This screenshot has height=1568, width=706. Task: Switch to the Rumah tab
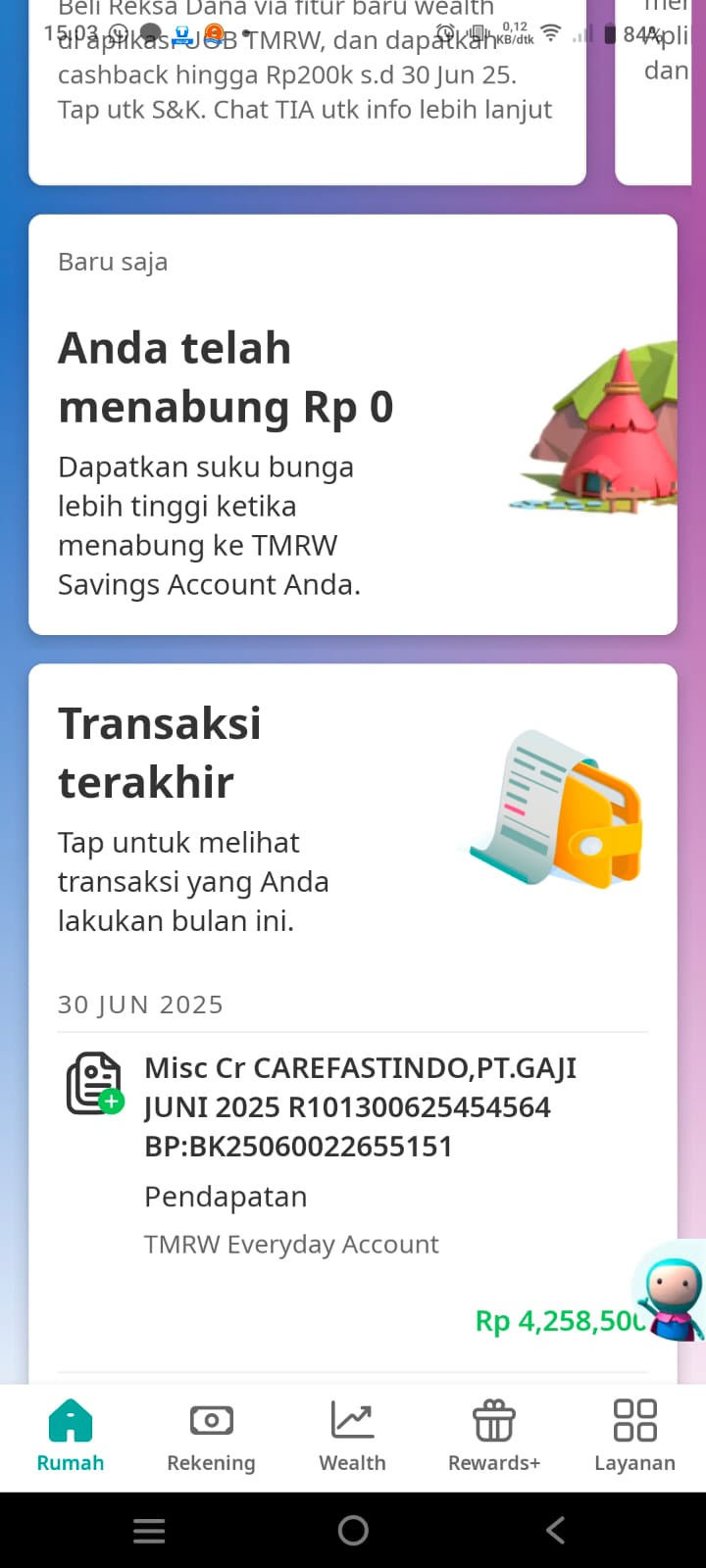pos(71,1437)
